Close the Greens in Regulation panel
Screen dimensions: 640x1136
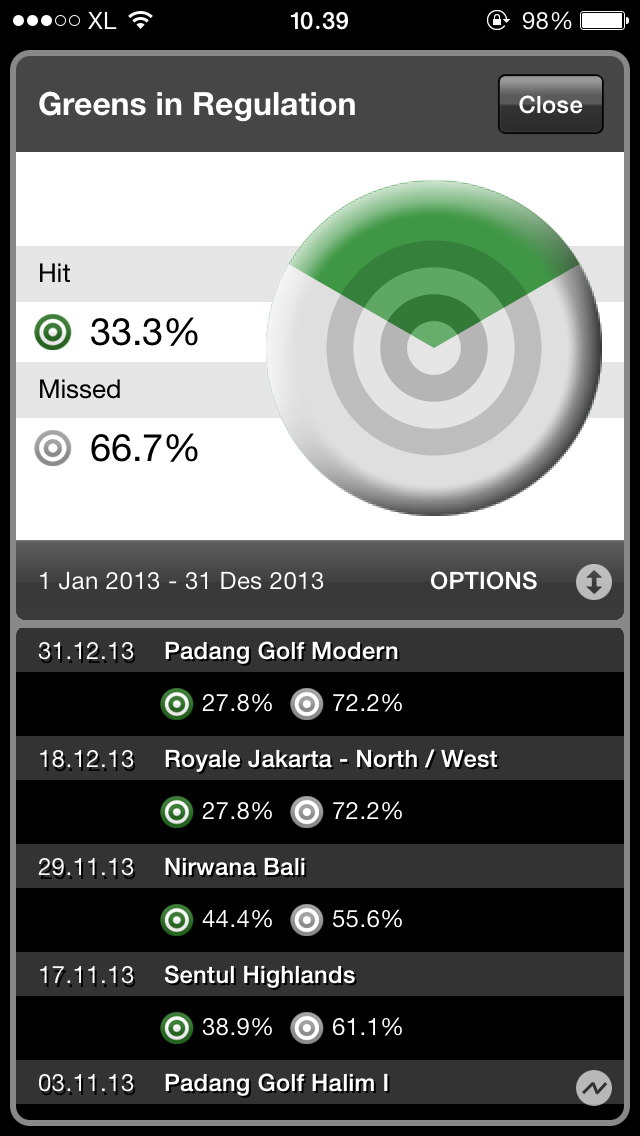point(550,105)
